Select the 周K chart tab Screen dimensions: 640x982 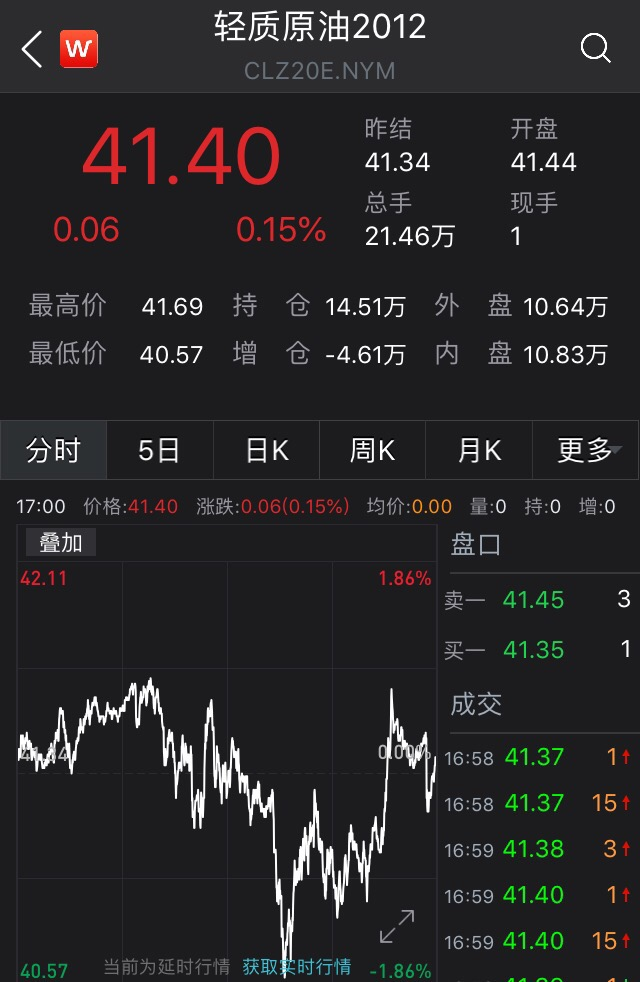(x=372, y=451)
